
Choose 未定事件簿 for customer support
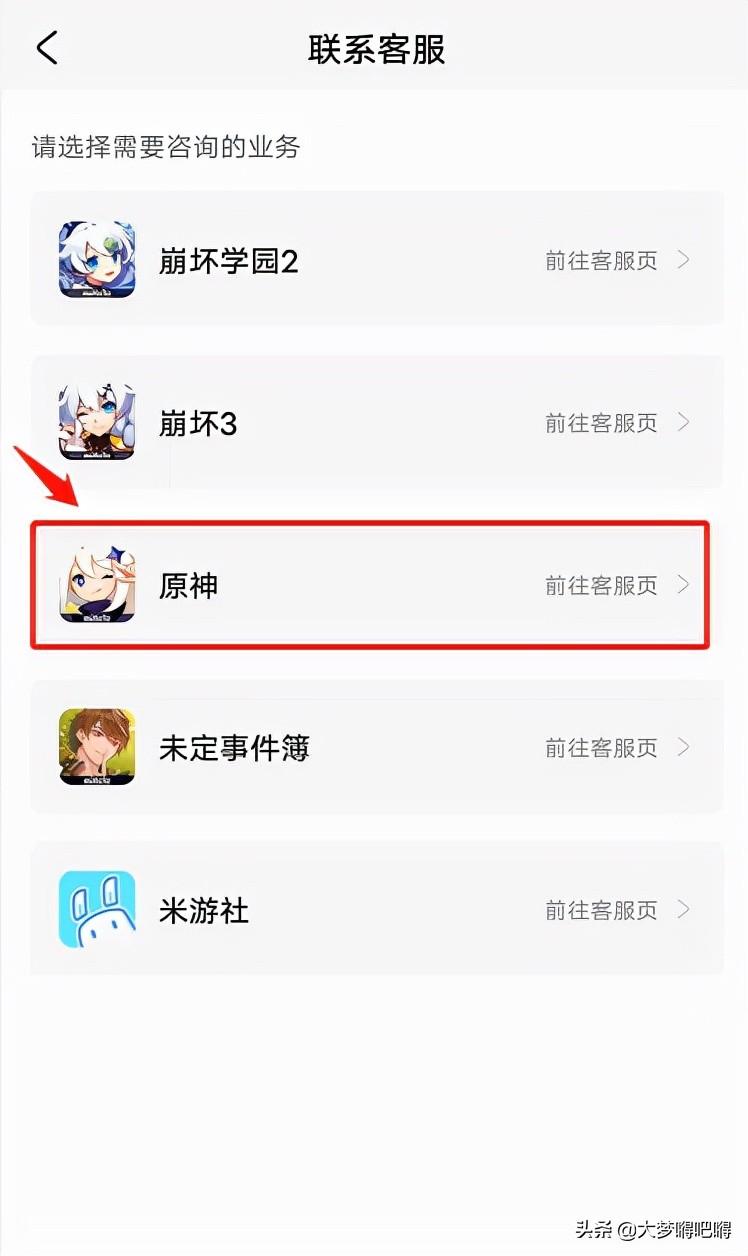point(376,747)
